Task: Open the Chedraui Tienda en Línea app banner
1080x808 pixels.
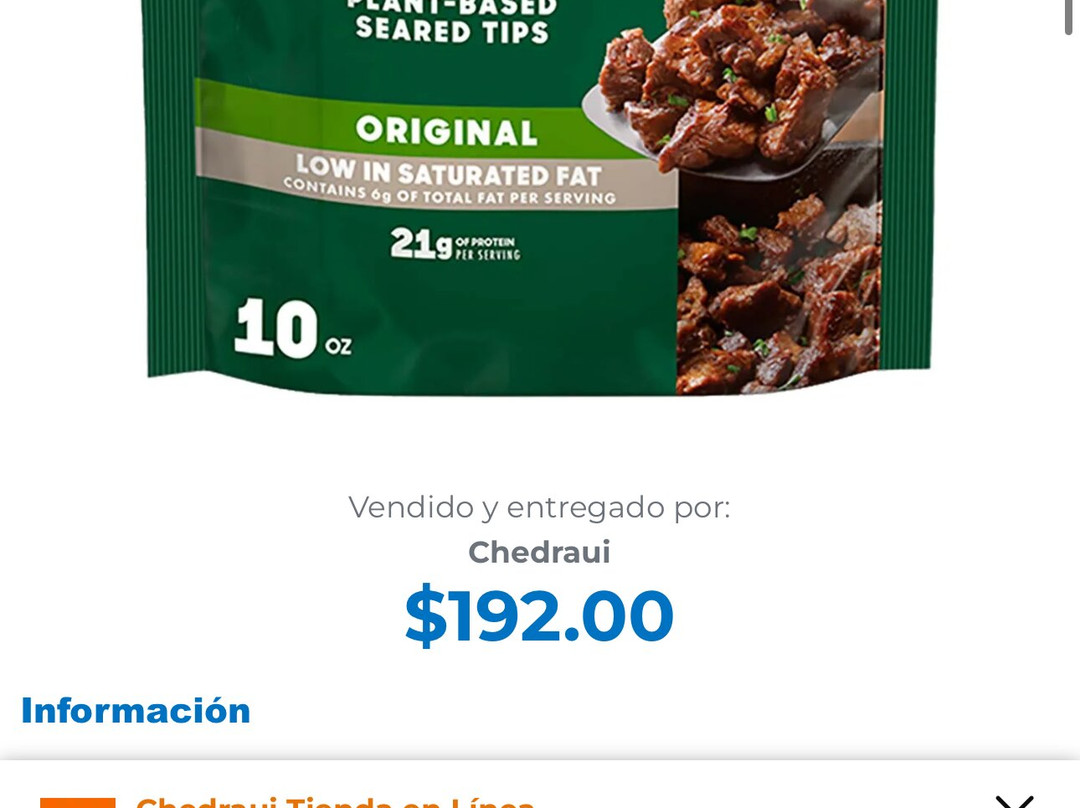Action: [335, 800]
